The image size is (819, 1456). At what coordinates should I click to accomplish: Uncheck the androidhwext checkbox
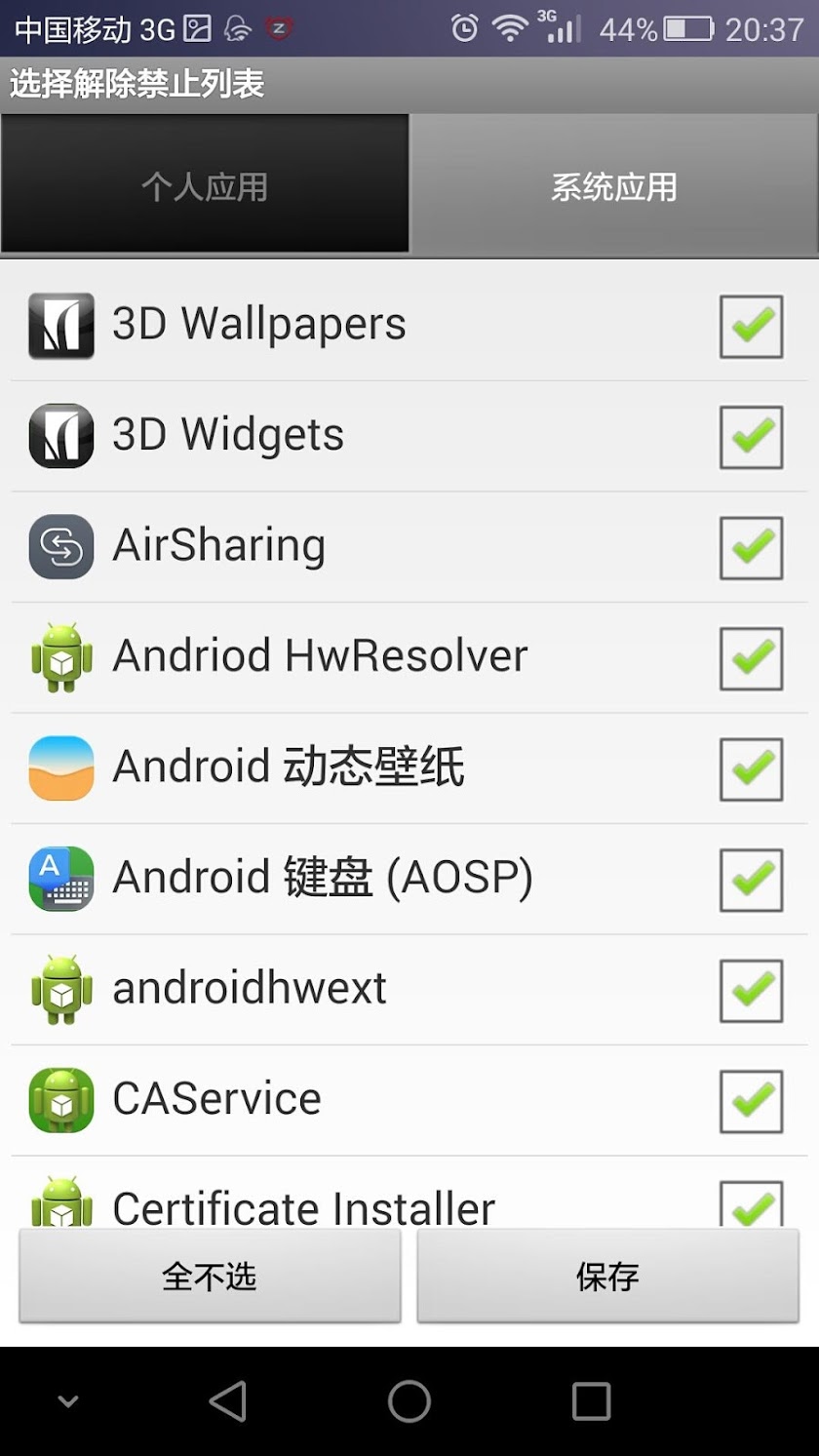coord(751,990)
